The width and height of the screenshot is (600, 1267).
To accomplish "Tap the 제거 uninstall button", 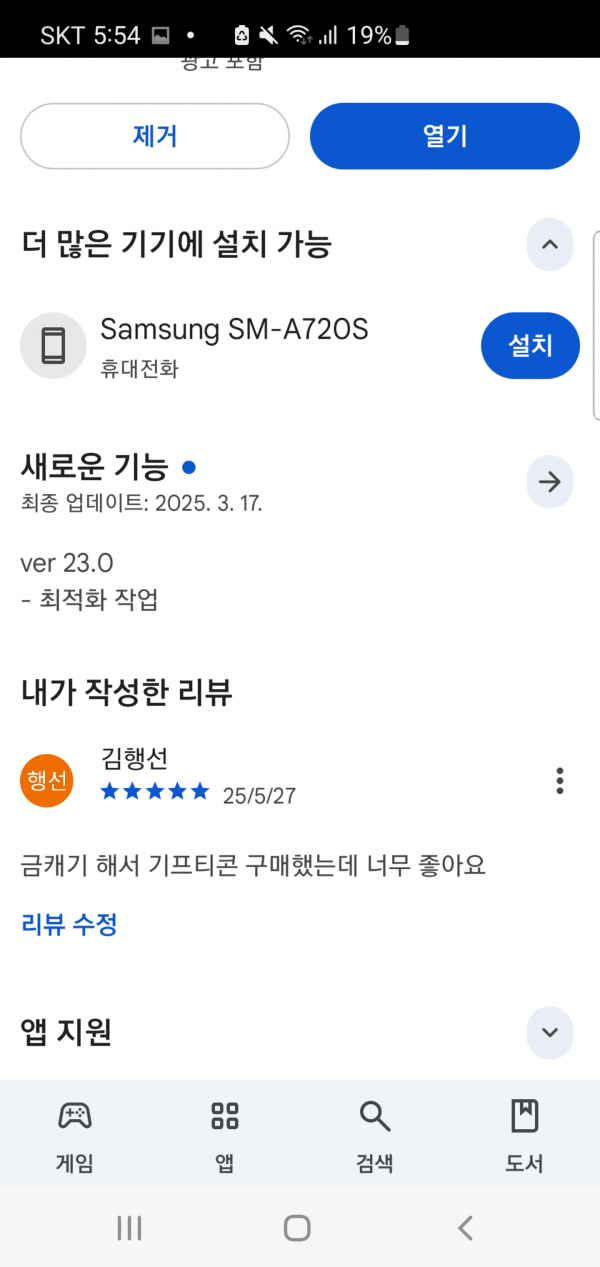I will 155,136.
